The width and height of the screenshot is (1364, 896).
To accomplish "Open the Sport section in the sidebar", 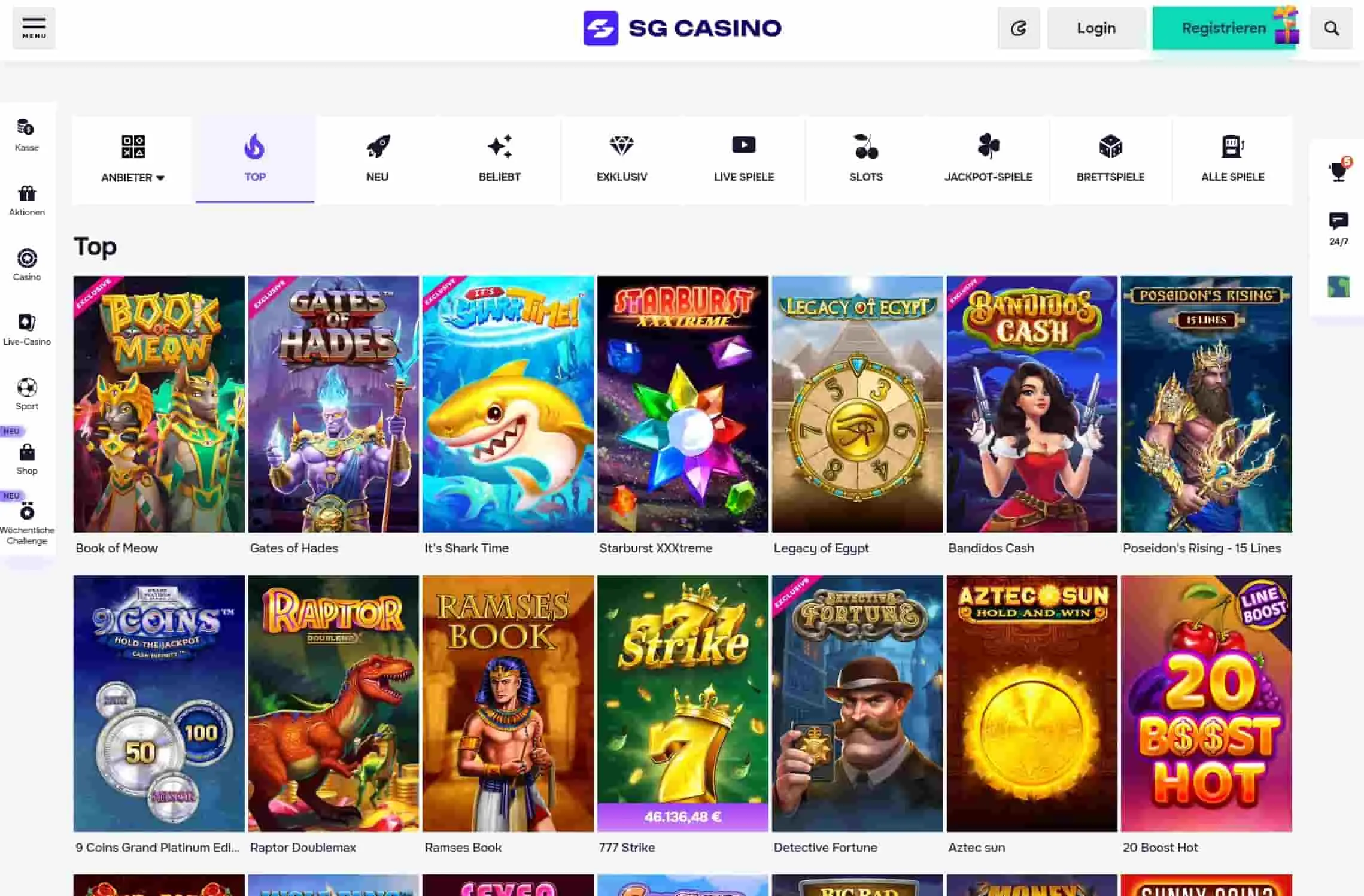I will point(27,393).
